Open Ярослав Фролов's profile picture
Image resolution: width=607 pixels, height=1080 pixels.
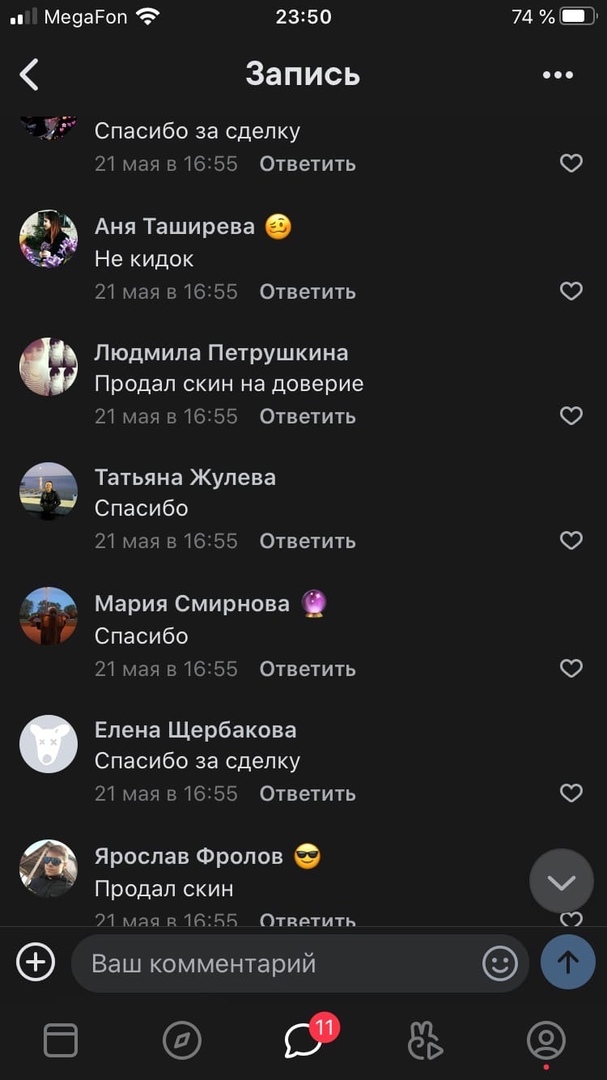(48, 869)
